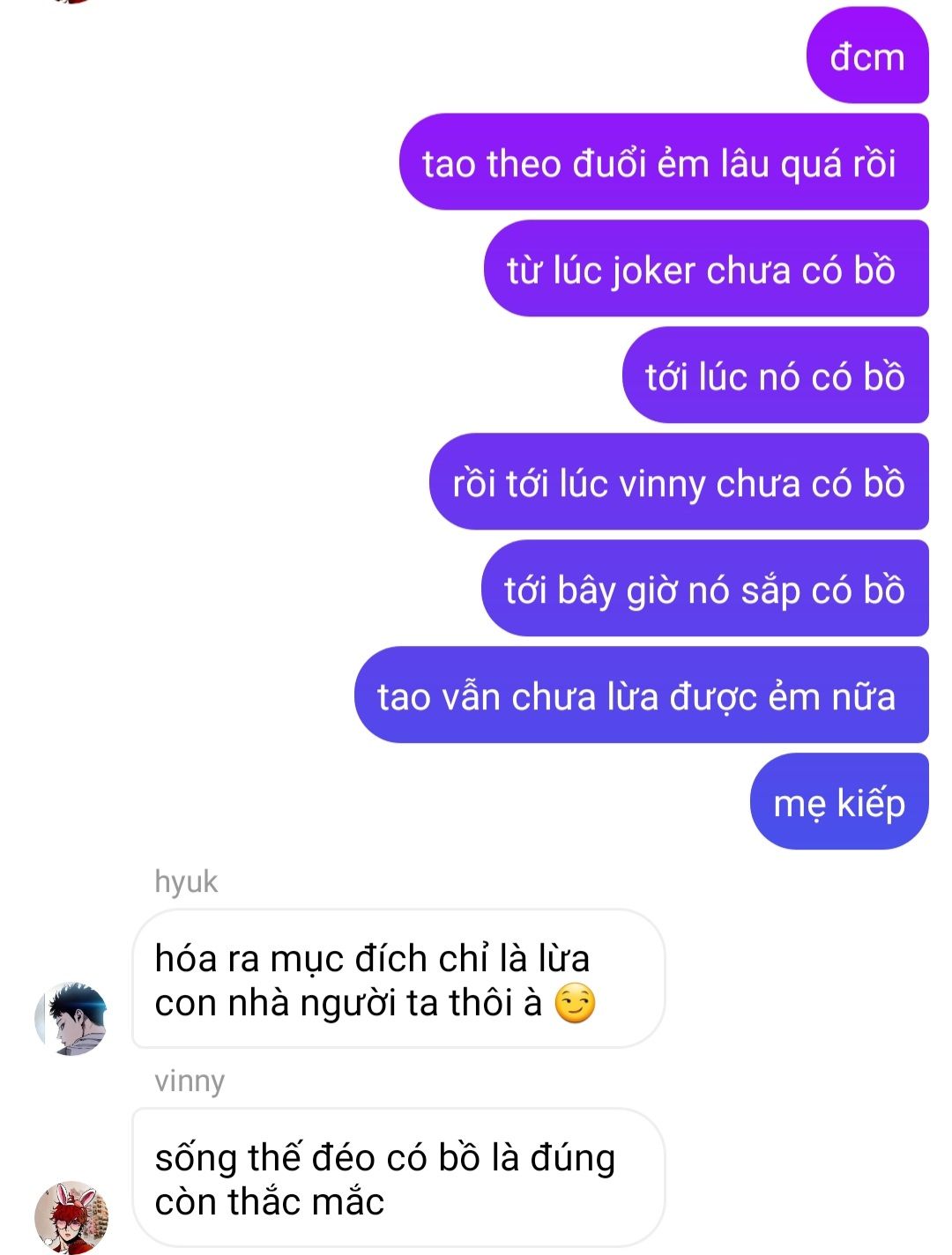Open hyuk's profile picture

tap(71, 1018)
